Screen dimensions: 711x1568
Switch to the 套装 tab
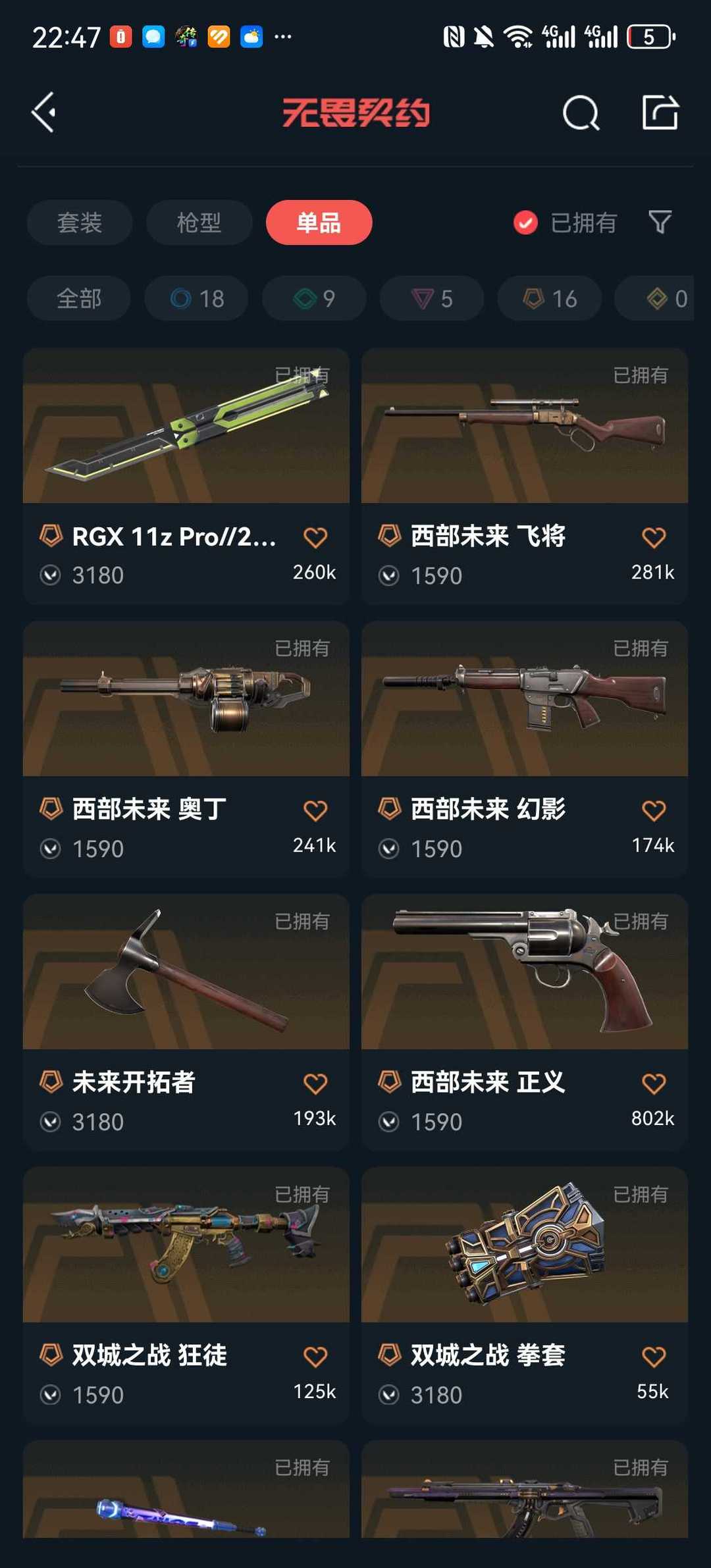79,222
